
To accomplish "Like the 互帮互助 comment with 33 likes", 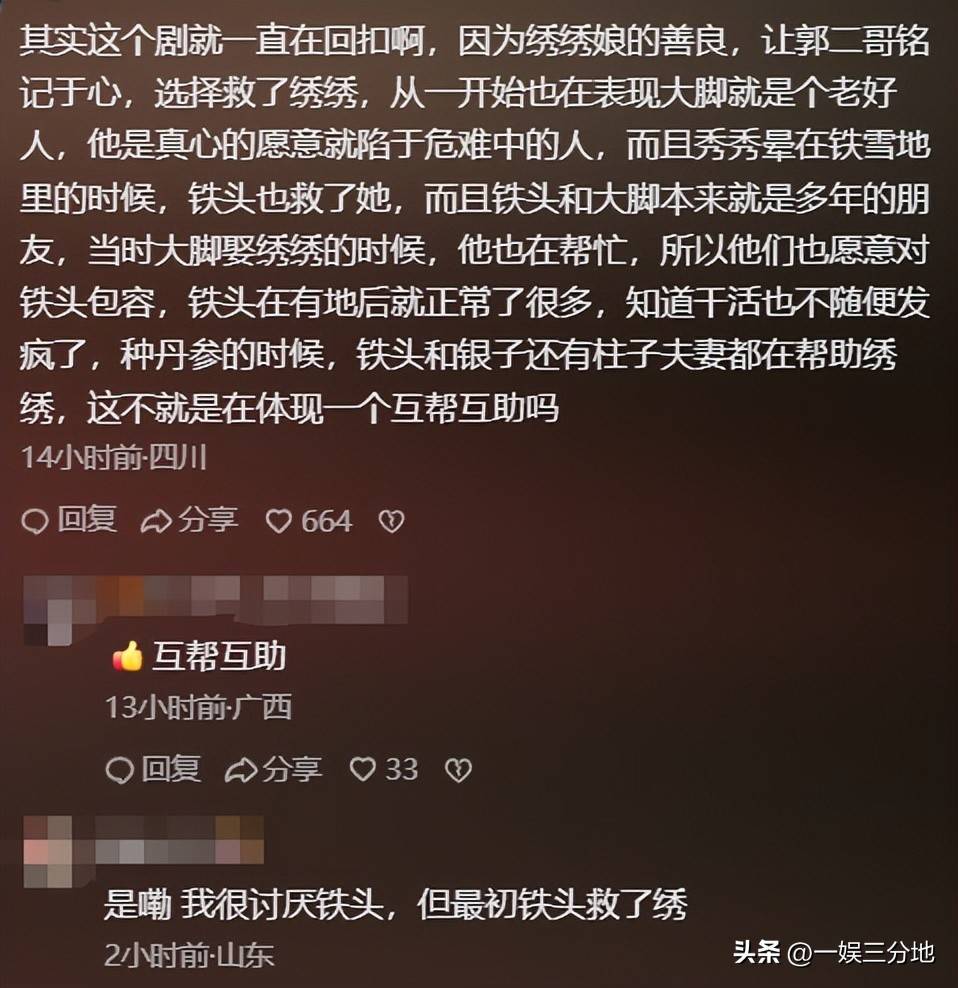I will (363, 769).
